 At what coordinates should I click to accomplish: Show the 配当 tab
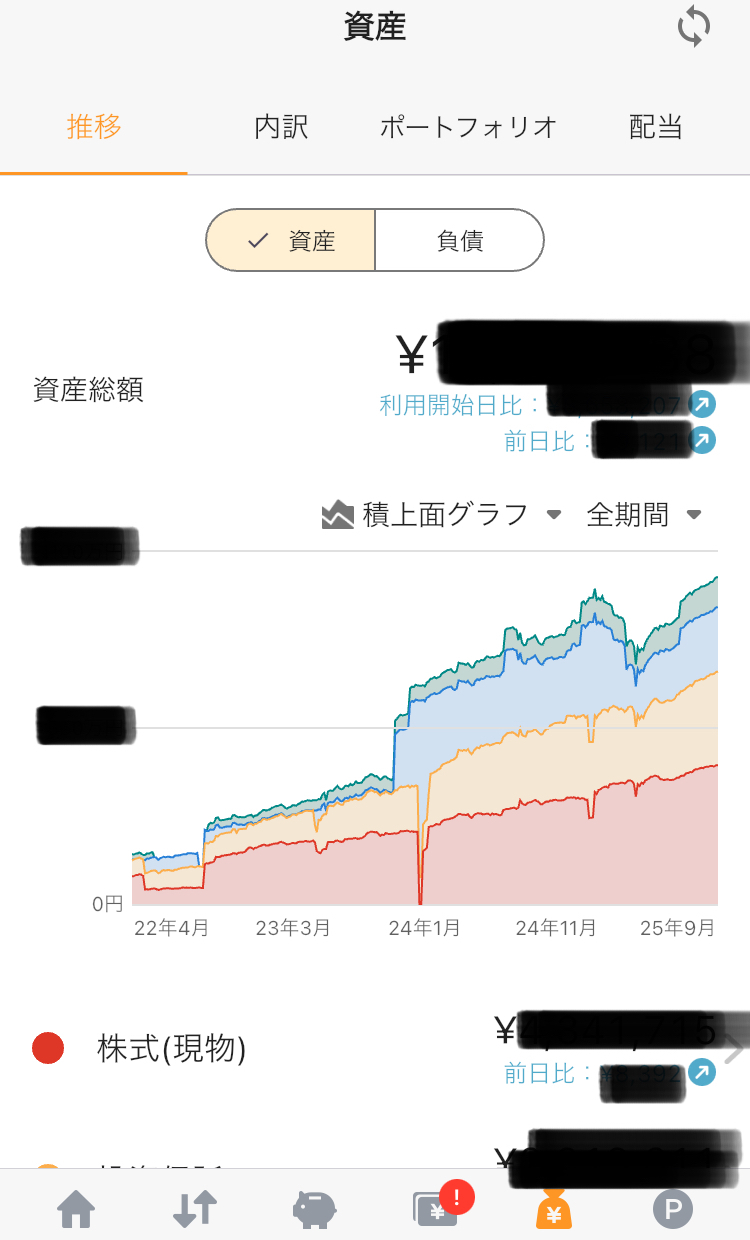tap(656, 128)
